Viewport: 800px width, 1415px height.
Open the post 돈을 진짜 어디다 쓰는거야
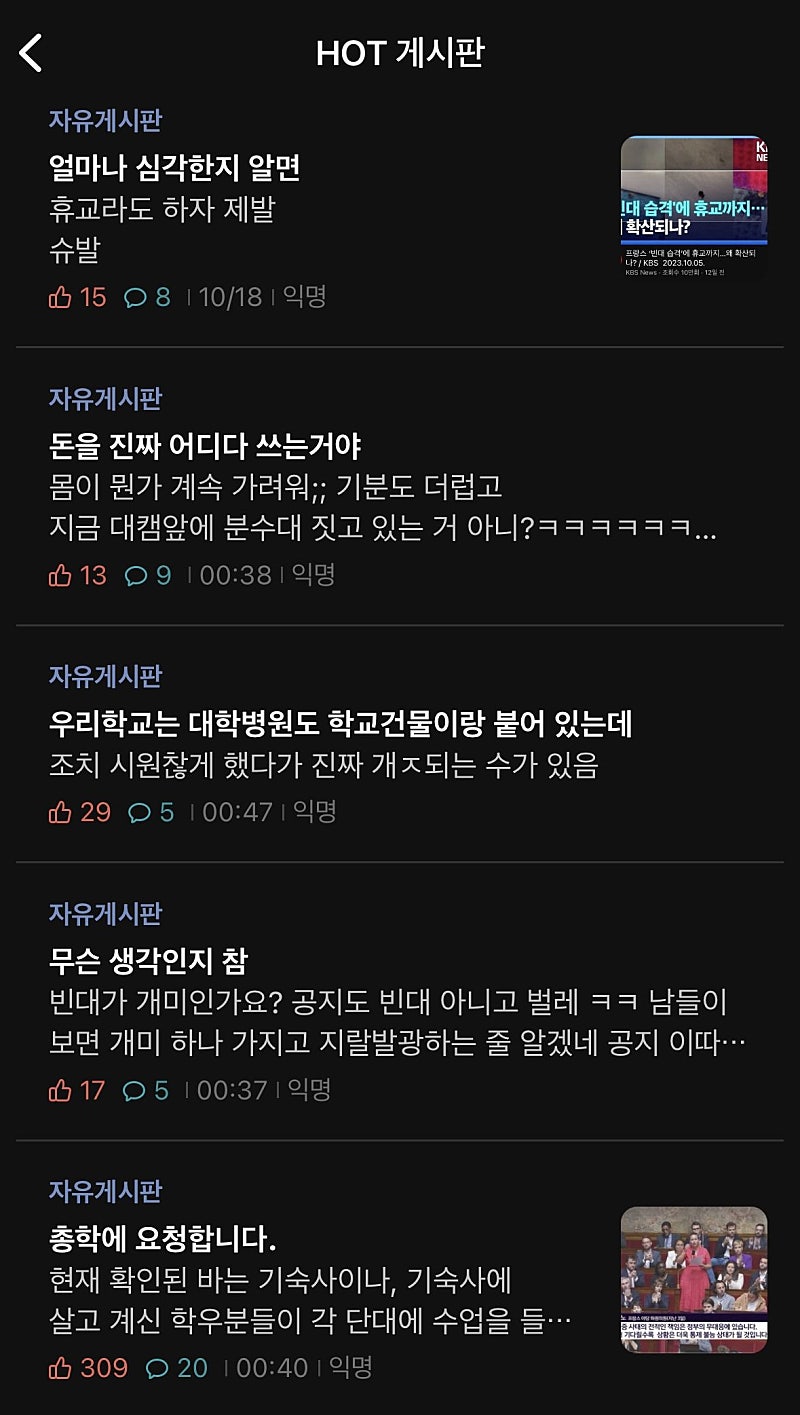205,445
